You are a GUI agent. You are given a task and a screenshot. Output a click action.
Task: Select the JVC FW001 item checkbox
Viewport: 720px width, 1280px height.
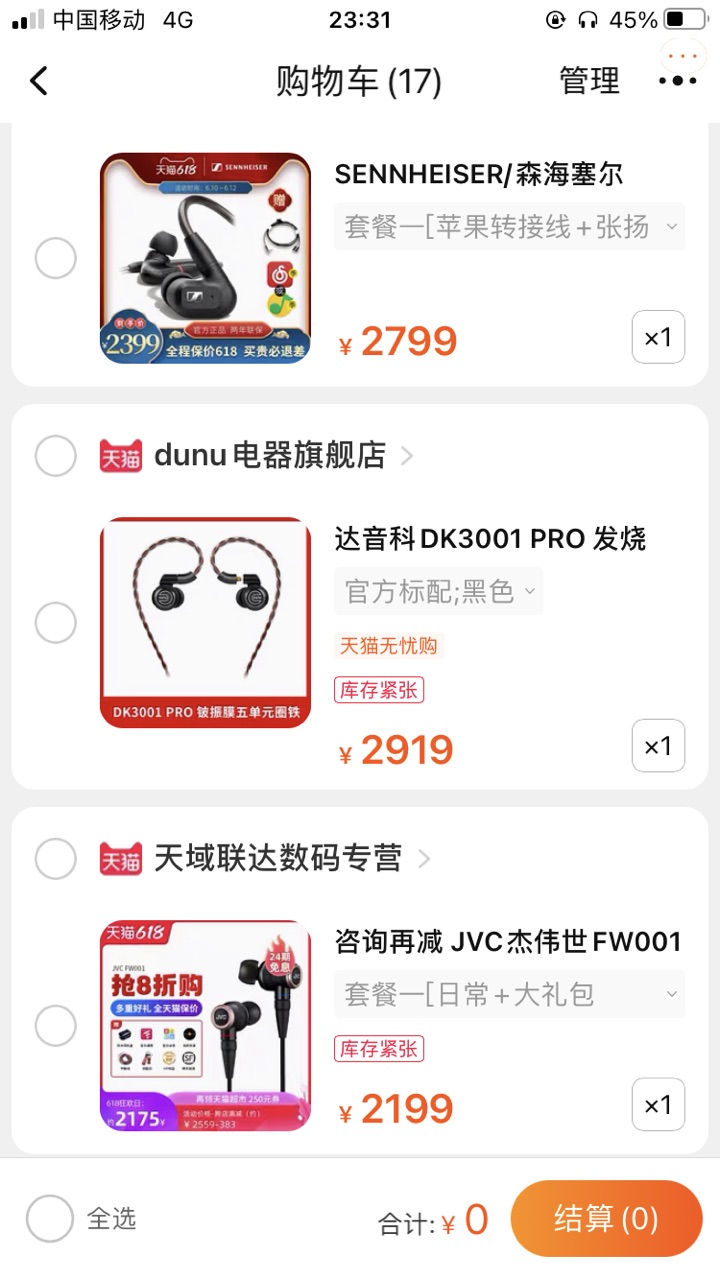(56, 1026)
